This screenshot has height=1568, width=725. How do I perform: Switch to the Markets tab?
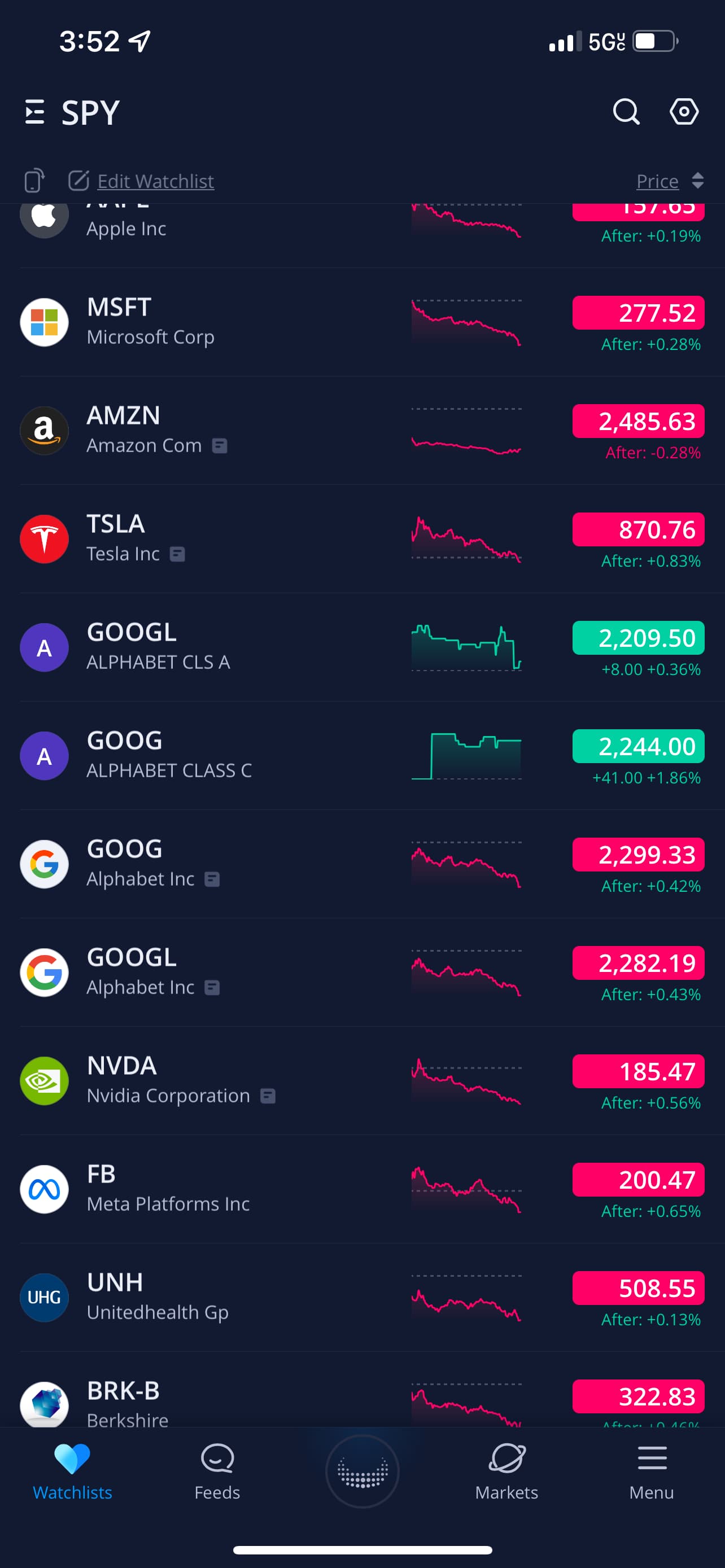506,1472
